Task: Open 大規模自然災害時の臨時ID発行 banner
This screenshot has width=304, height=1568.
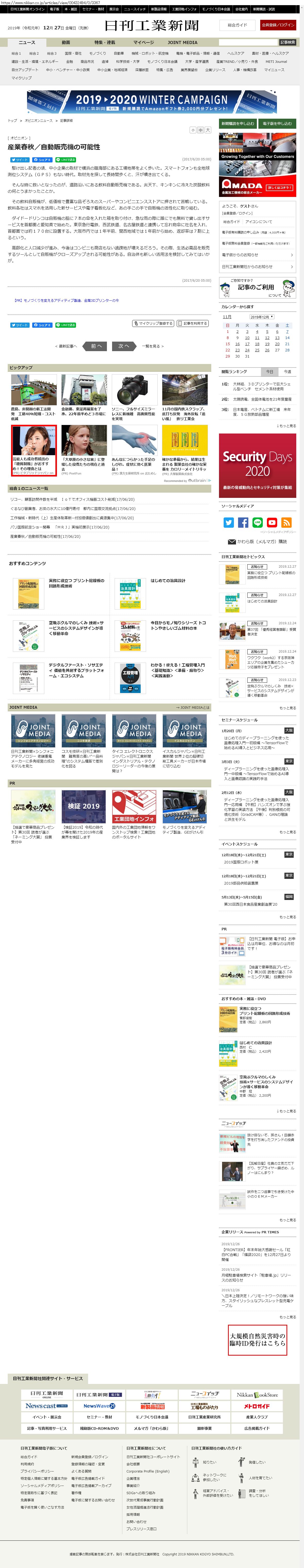Action: tap(257, 1340)
